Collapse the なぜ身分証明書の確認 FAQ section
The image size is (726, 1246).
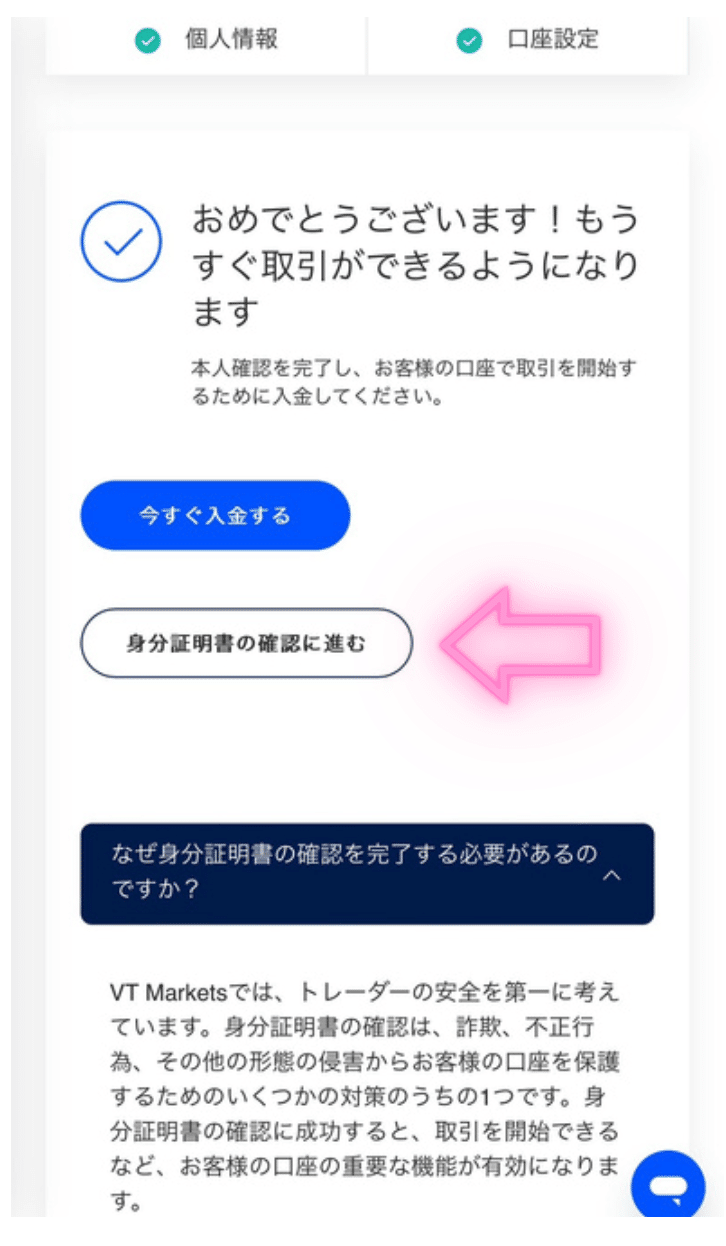pos(612,874)
